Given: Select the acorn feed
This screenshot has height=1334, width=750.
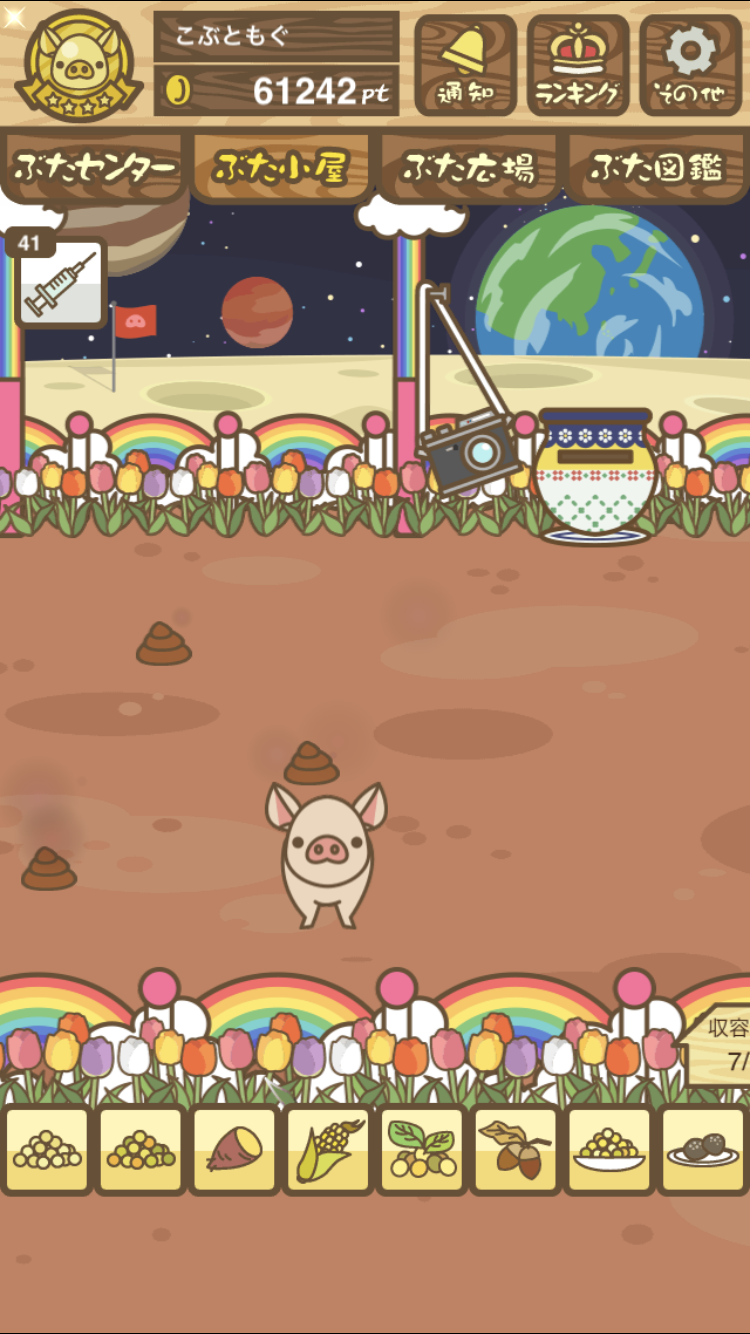Looking at the screenshot, I should point(515,1150).
